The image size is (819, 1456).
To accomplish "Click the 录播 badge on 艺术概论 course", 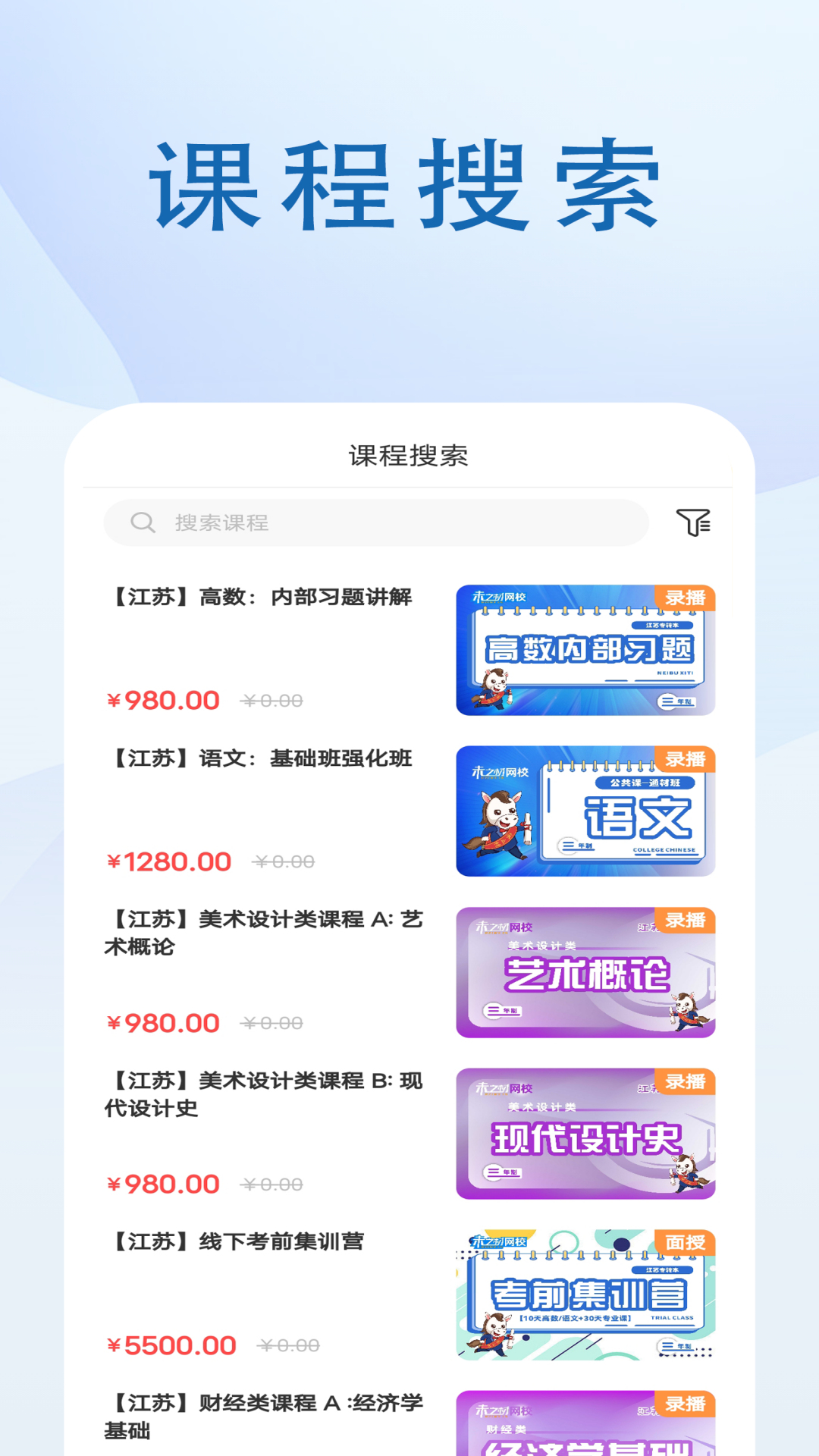I will click(x=685, y=921).
